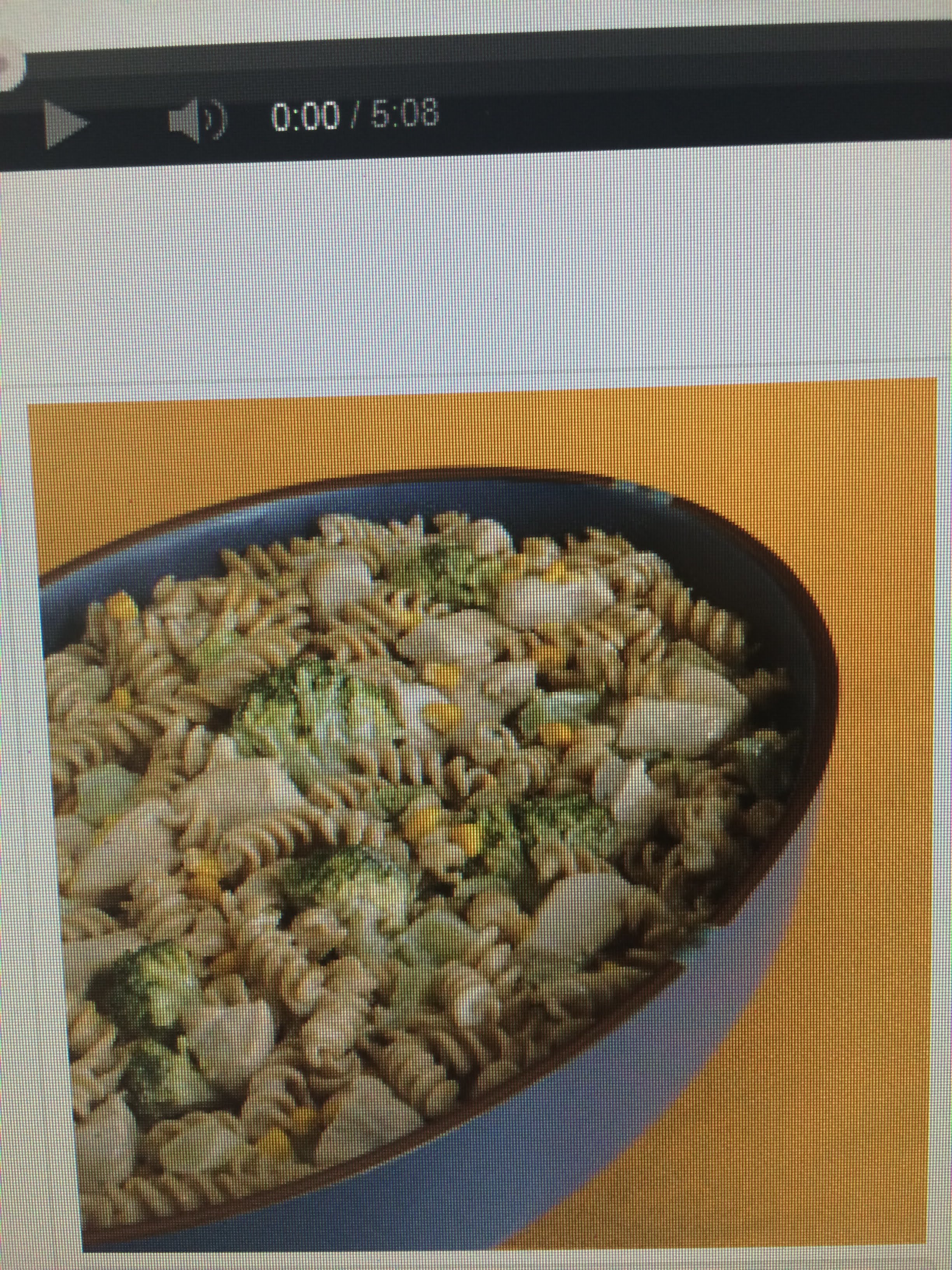This screenshot has width=952, height=1270.
Task: Start audio playback with the play button
Action: [64, 123]
